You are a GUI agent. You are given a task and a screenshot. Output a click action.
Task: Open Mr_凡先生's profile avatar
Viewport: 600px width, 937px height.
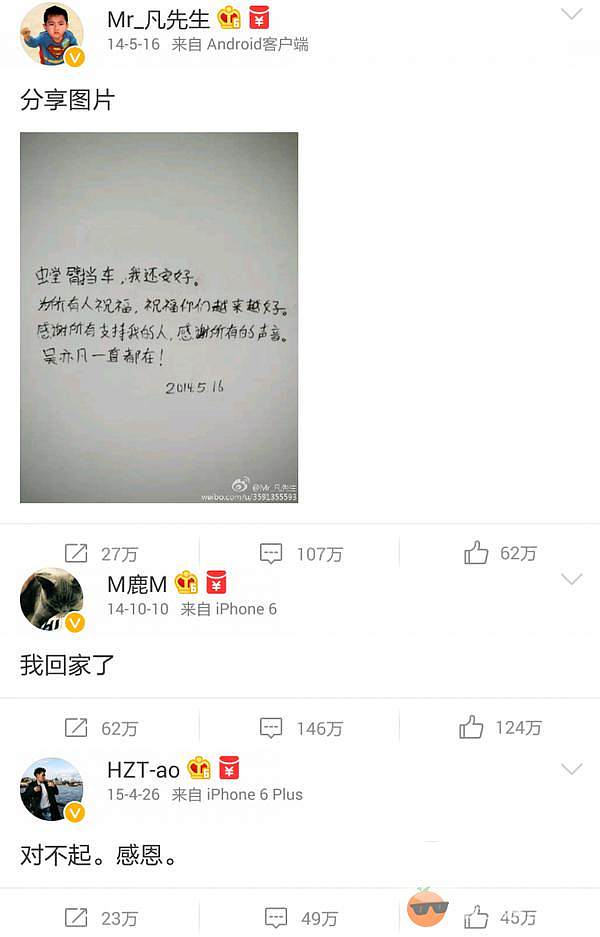(51, 34)
